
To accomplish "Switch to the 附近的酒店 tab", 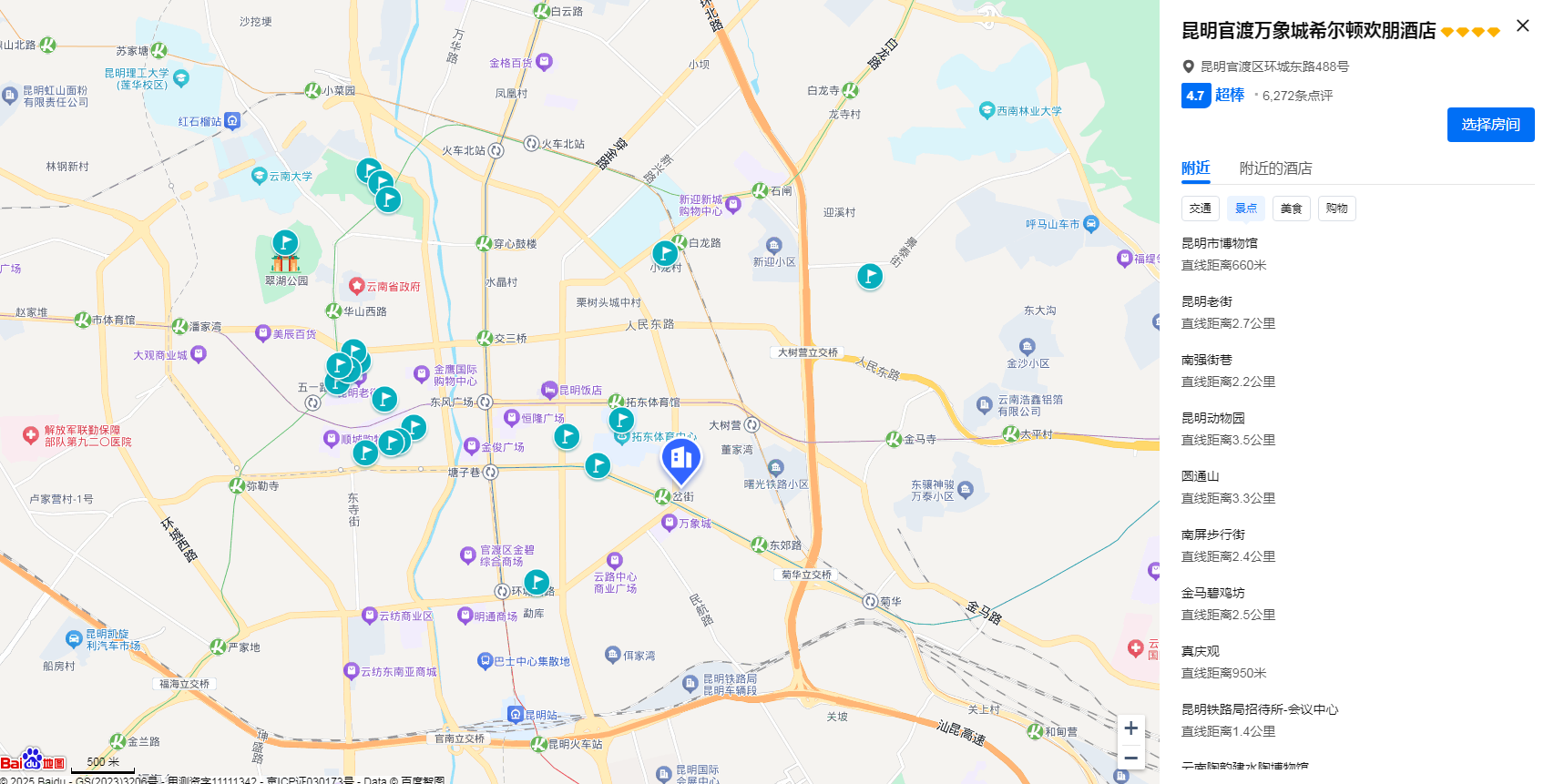I will click(x=1275, y=168).
